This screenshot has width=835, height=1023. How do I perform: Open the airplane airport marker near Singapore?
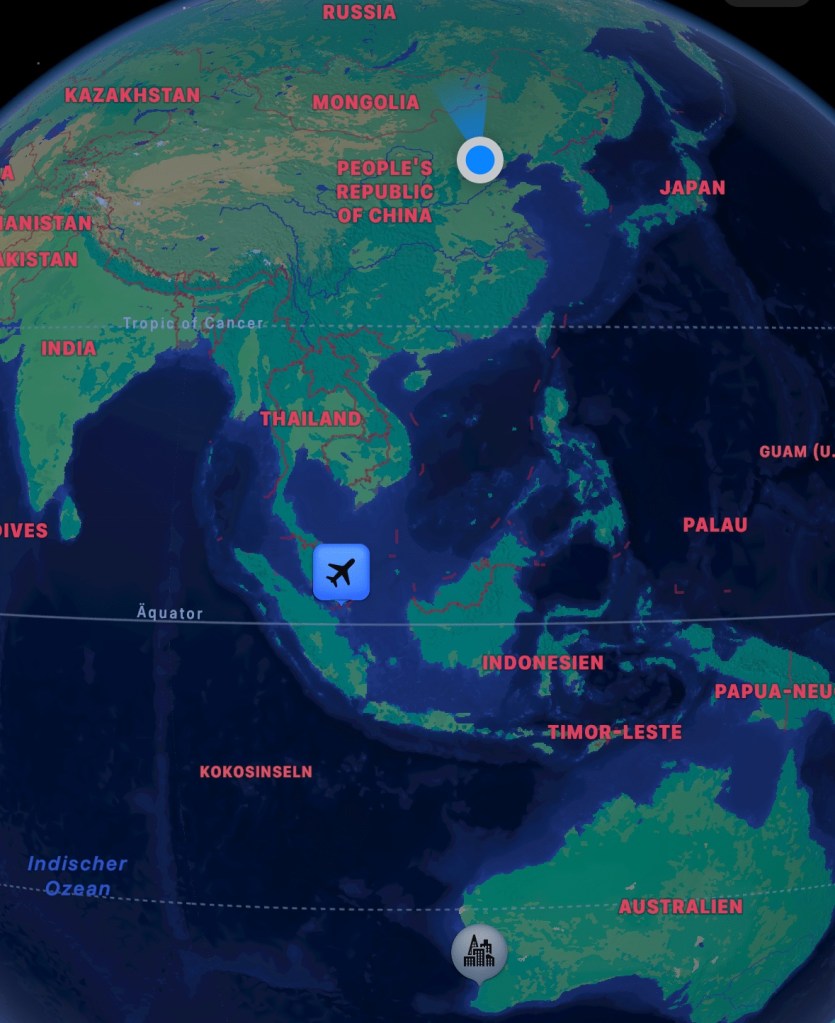tap(341, 573)
